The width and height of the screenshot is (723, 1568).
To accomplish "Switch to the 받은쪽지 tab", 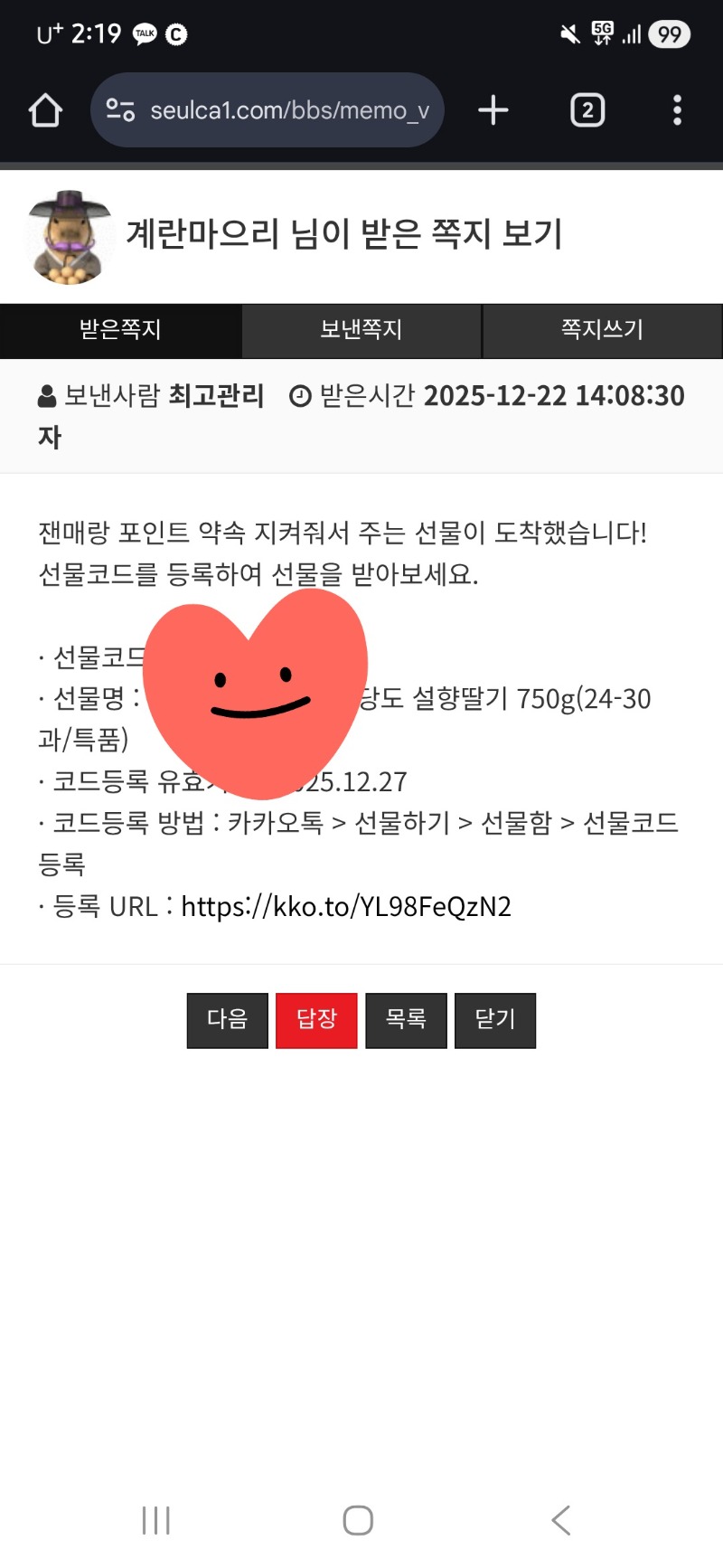I will point(120,330).
